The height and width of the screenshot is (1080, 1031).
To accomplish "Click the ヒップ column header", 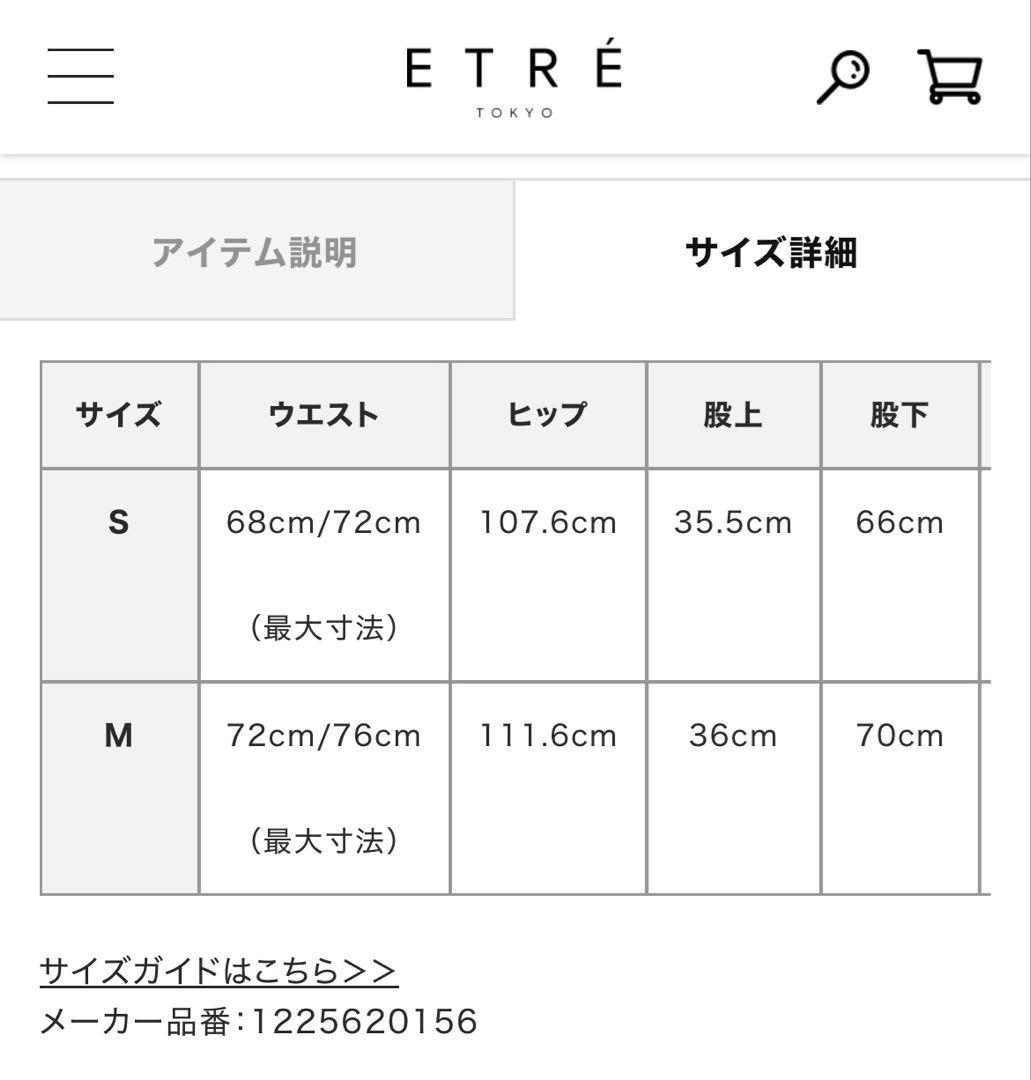I will pos(546,412).
